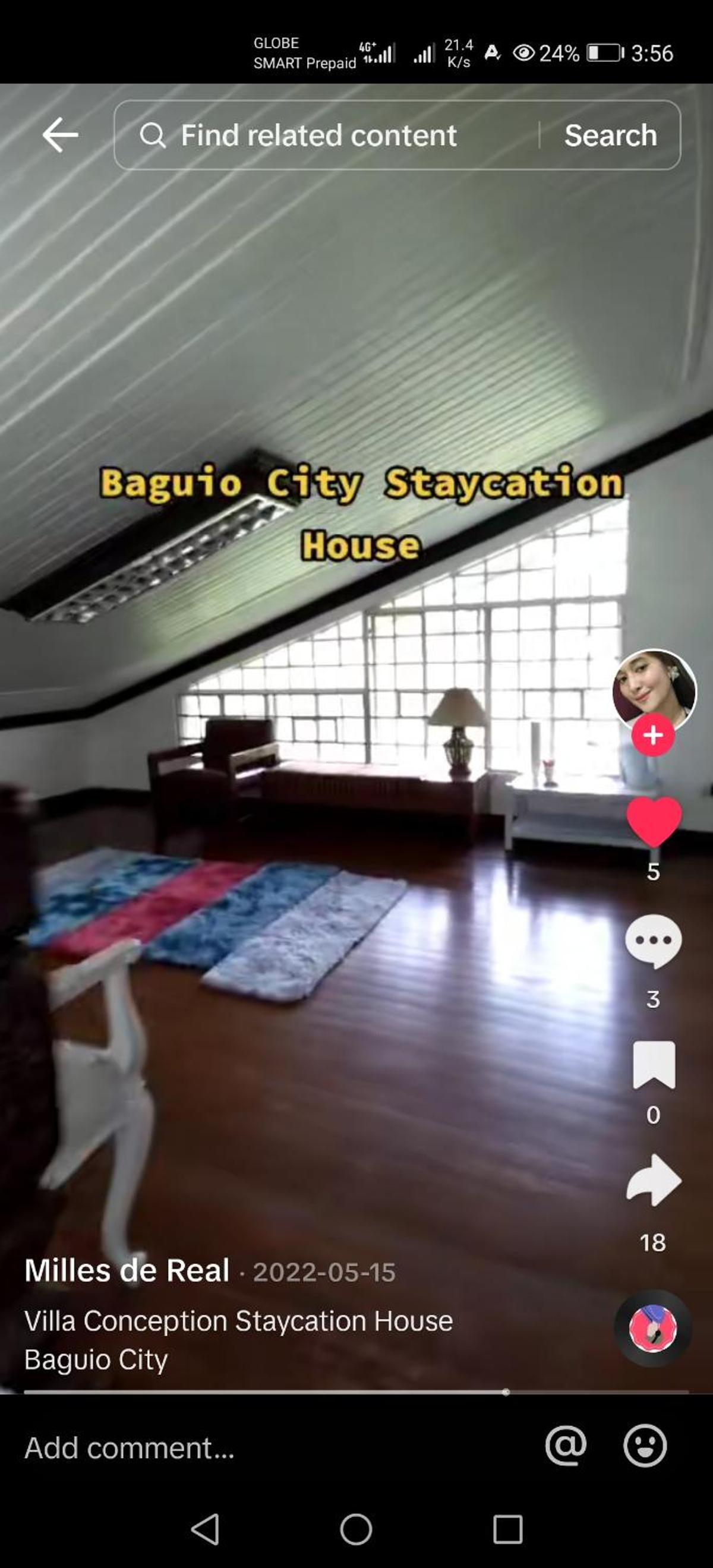Tap the video progress bar

click(x=356, y=1392)
